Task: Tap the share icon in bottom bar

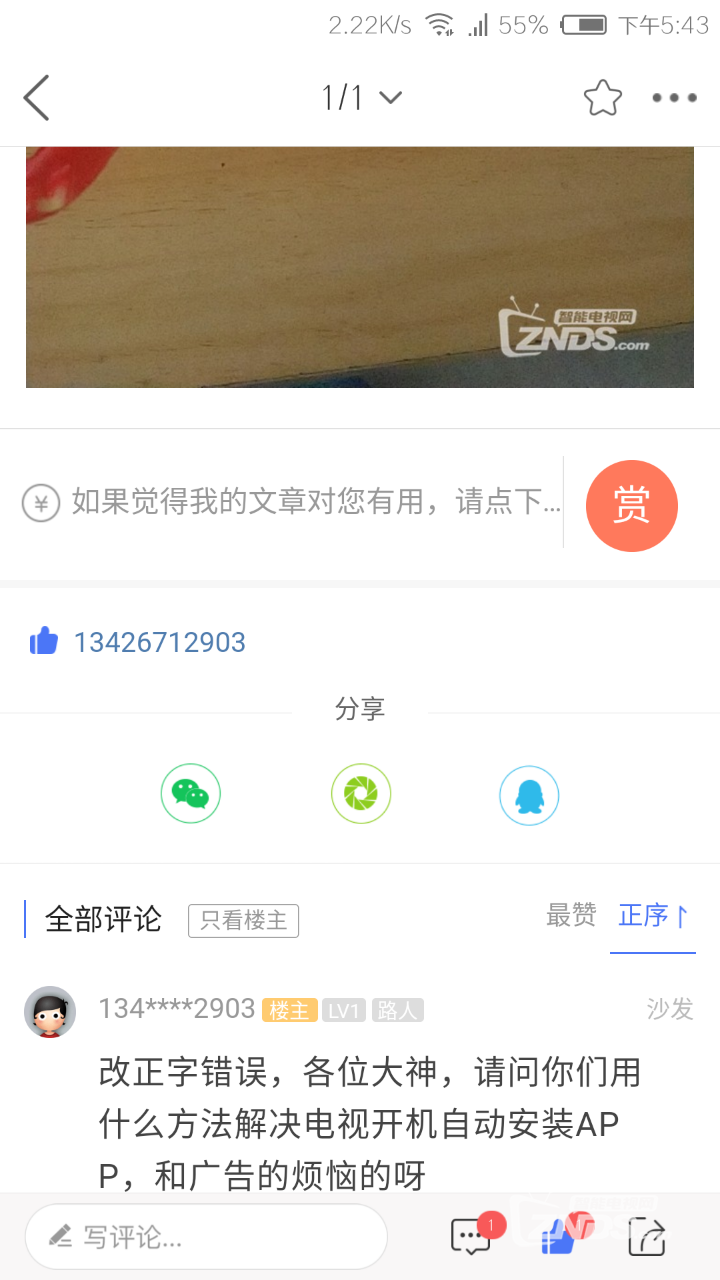Action: pyautogui.click(x=646, y=1237)
